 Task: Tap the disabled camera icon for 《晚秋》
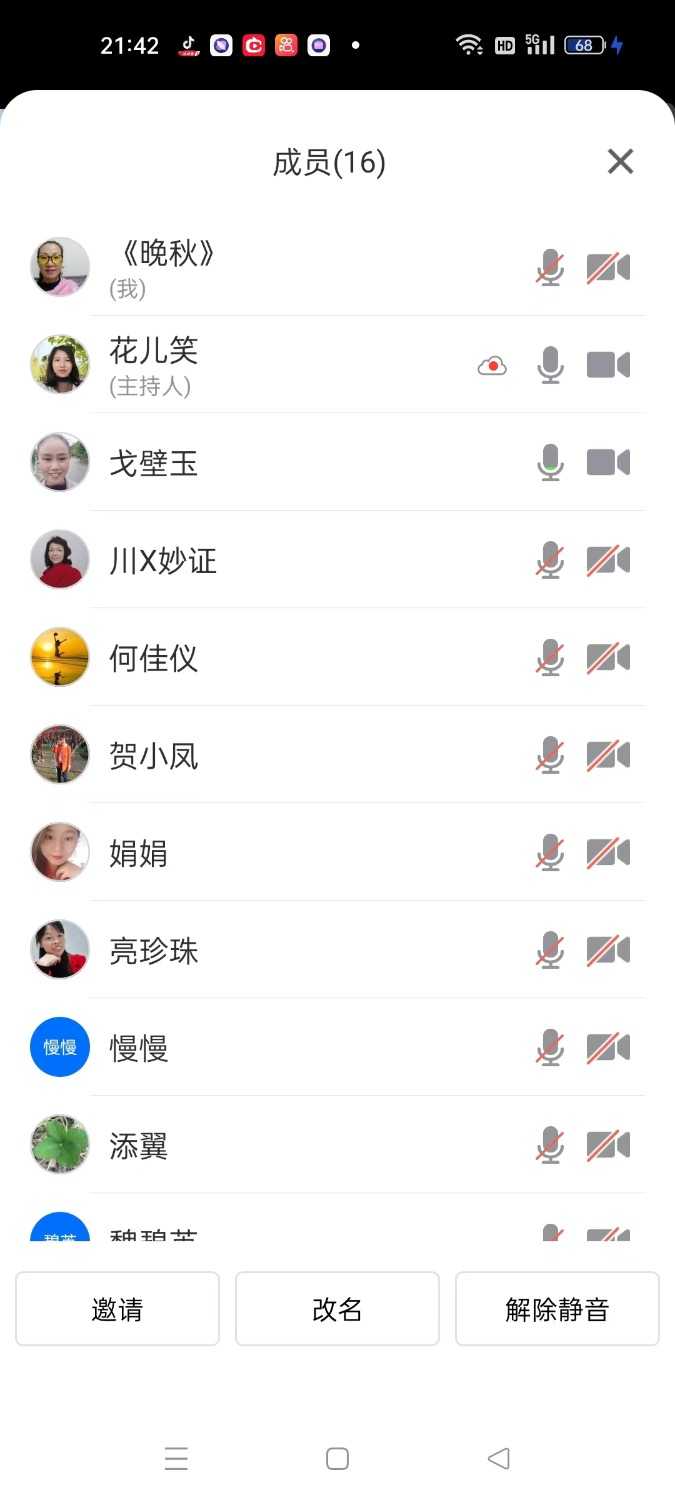[x=608, y=268]
